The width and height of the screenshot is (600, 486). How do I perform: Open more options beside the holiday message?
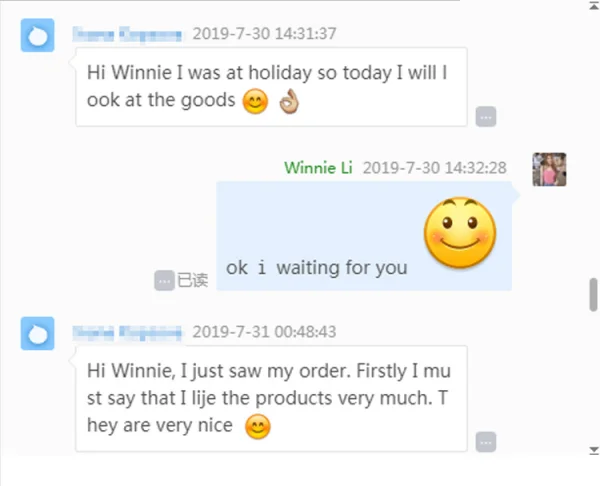486,117
